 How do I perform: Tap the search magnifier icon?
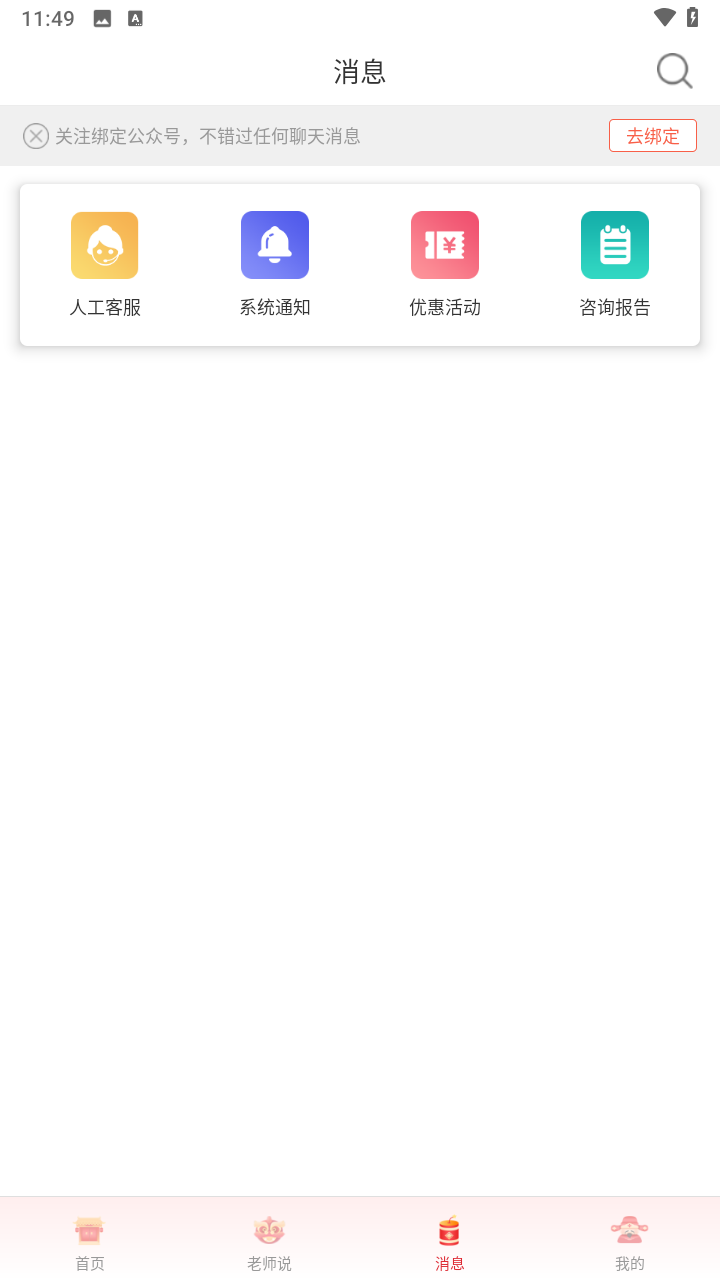(x=673, y=70)
